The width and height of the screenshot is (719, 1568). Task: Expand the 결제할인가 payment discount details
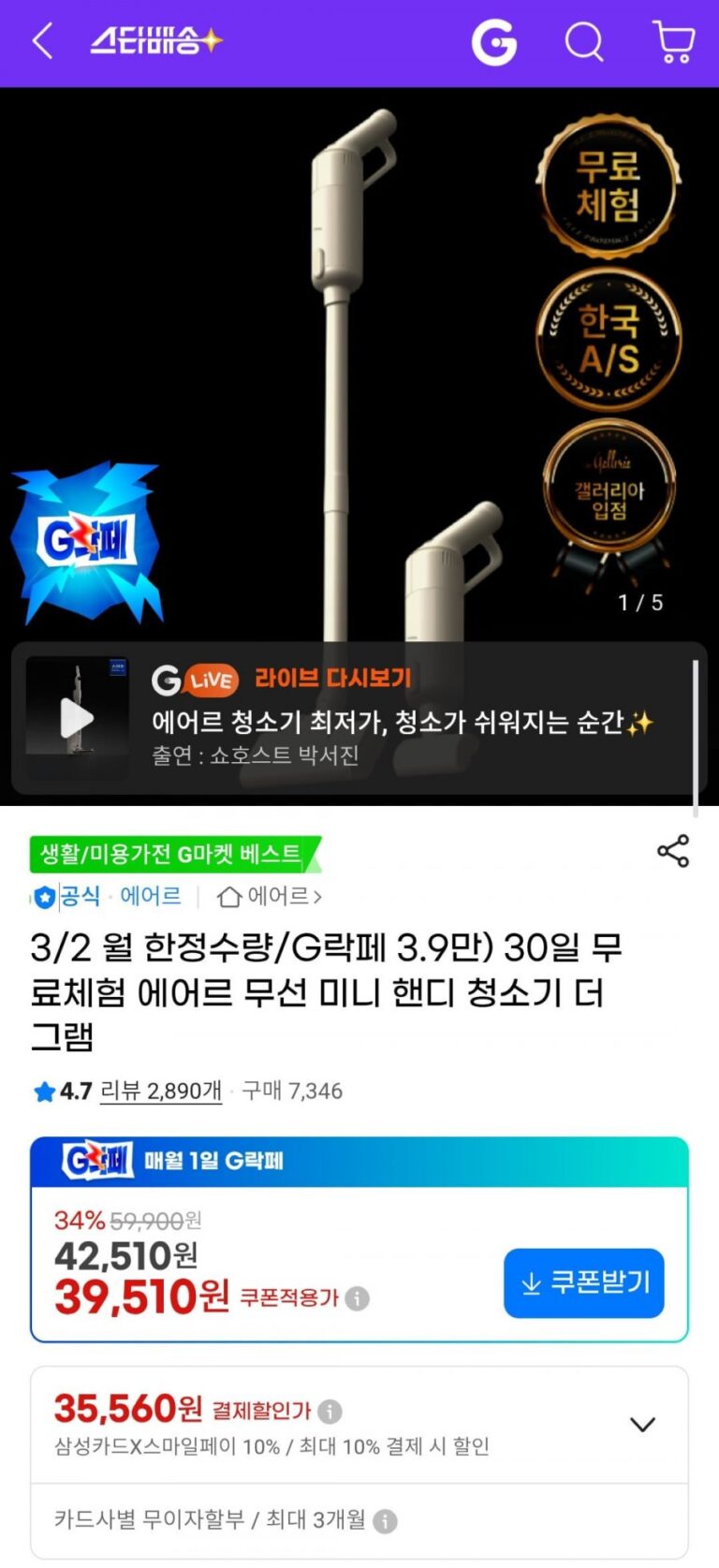pyautogui.click(x=642, y=1425)
